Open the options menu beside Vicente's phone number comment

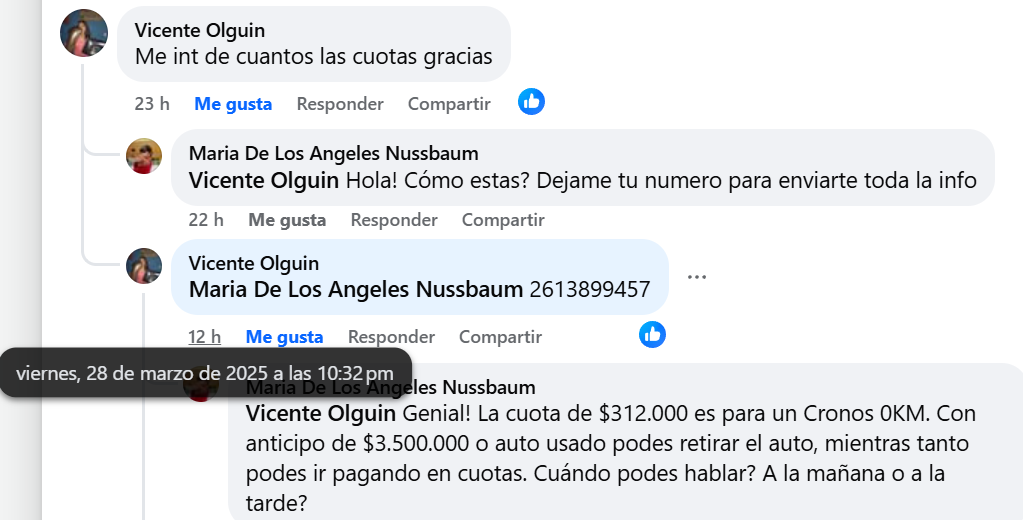tap(697, 277)
